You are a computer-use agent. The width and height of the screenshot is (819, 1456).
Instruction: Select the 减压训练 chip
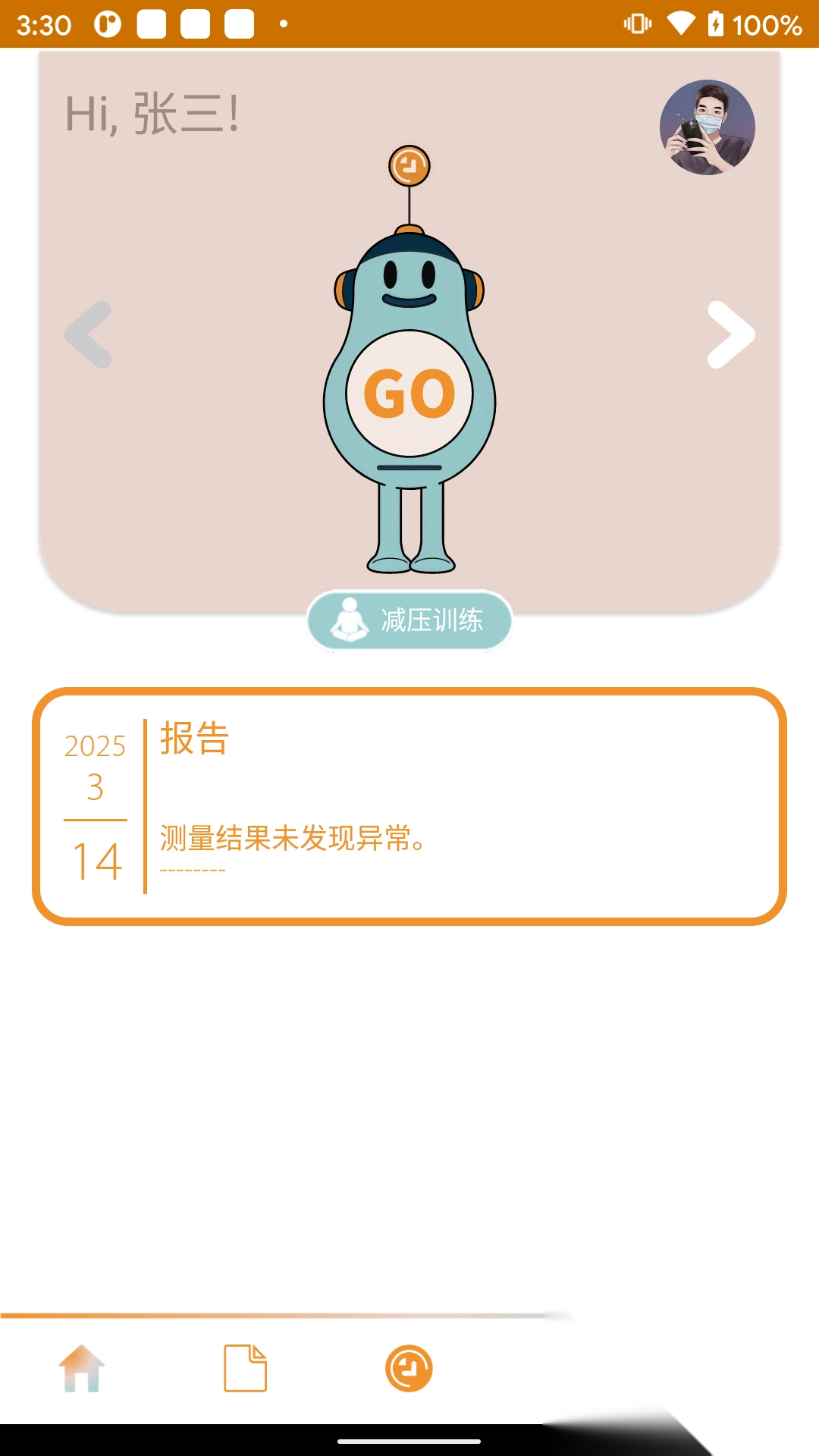(409, 620)
